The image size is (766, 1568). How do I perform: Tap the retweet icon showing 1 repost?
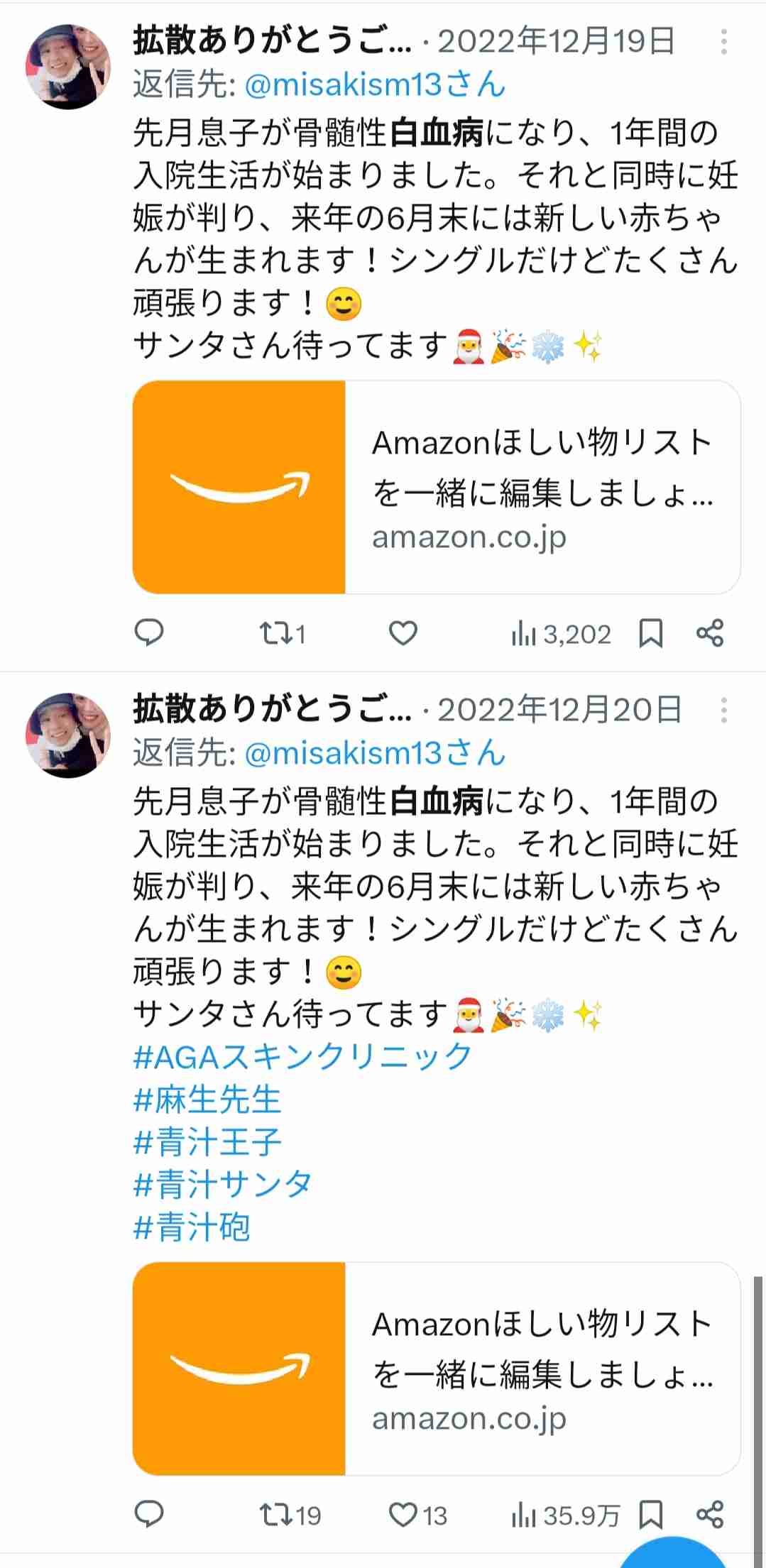tap(279, 634)
